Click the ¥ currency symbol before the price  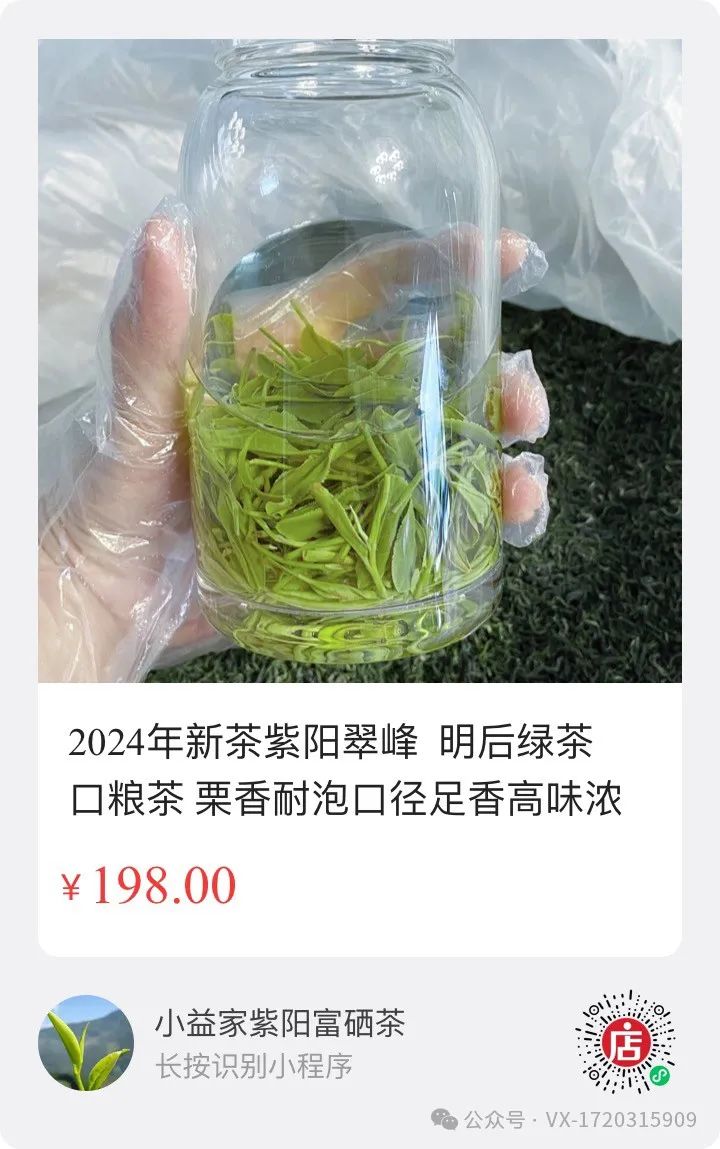[72, 884]
